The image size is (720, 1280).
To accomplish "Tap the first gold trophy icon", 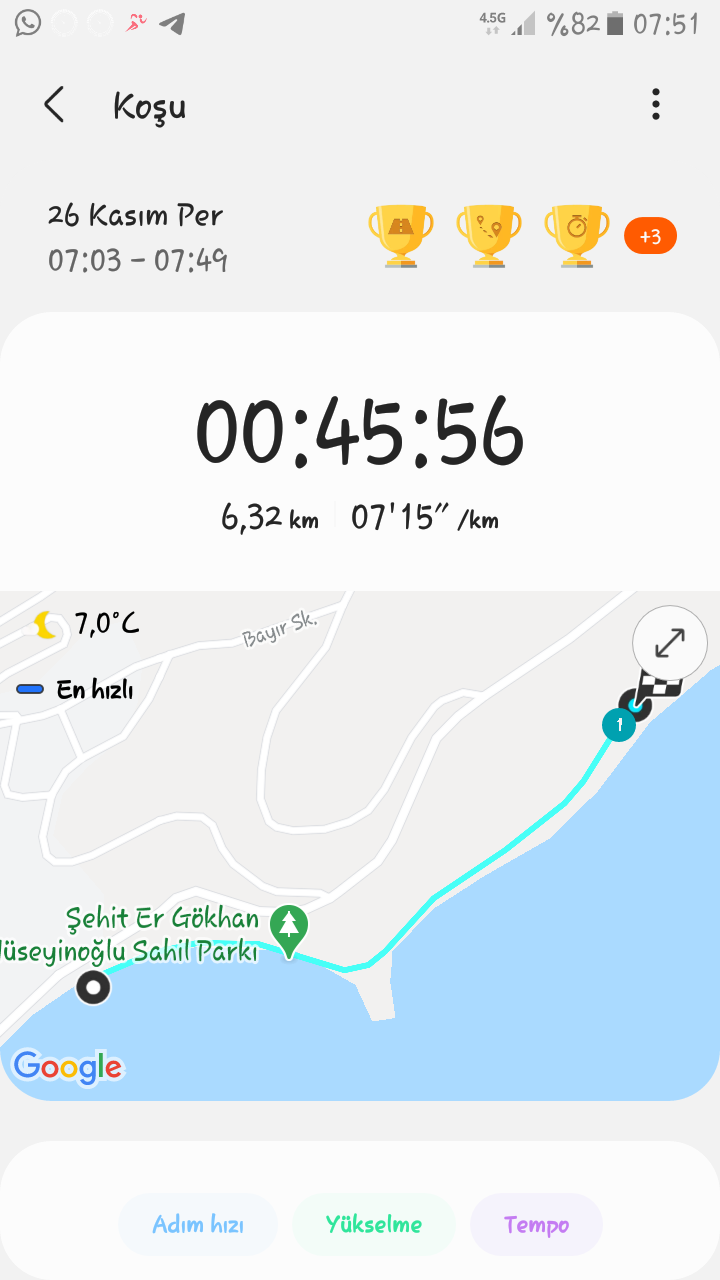I will pyautogui.click(x=400, y=236).
